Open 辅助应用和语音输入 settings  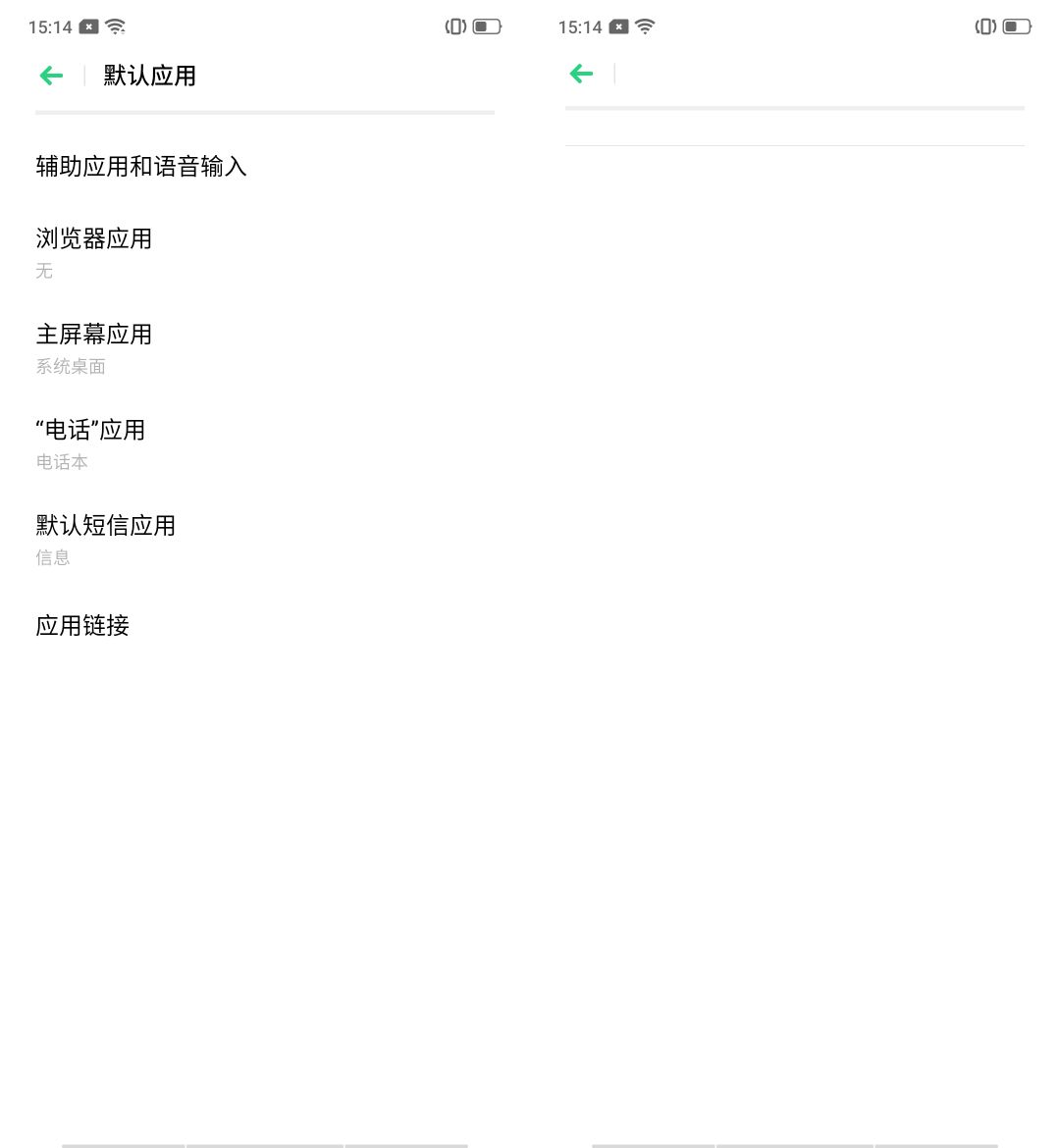(141, 167)
